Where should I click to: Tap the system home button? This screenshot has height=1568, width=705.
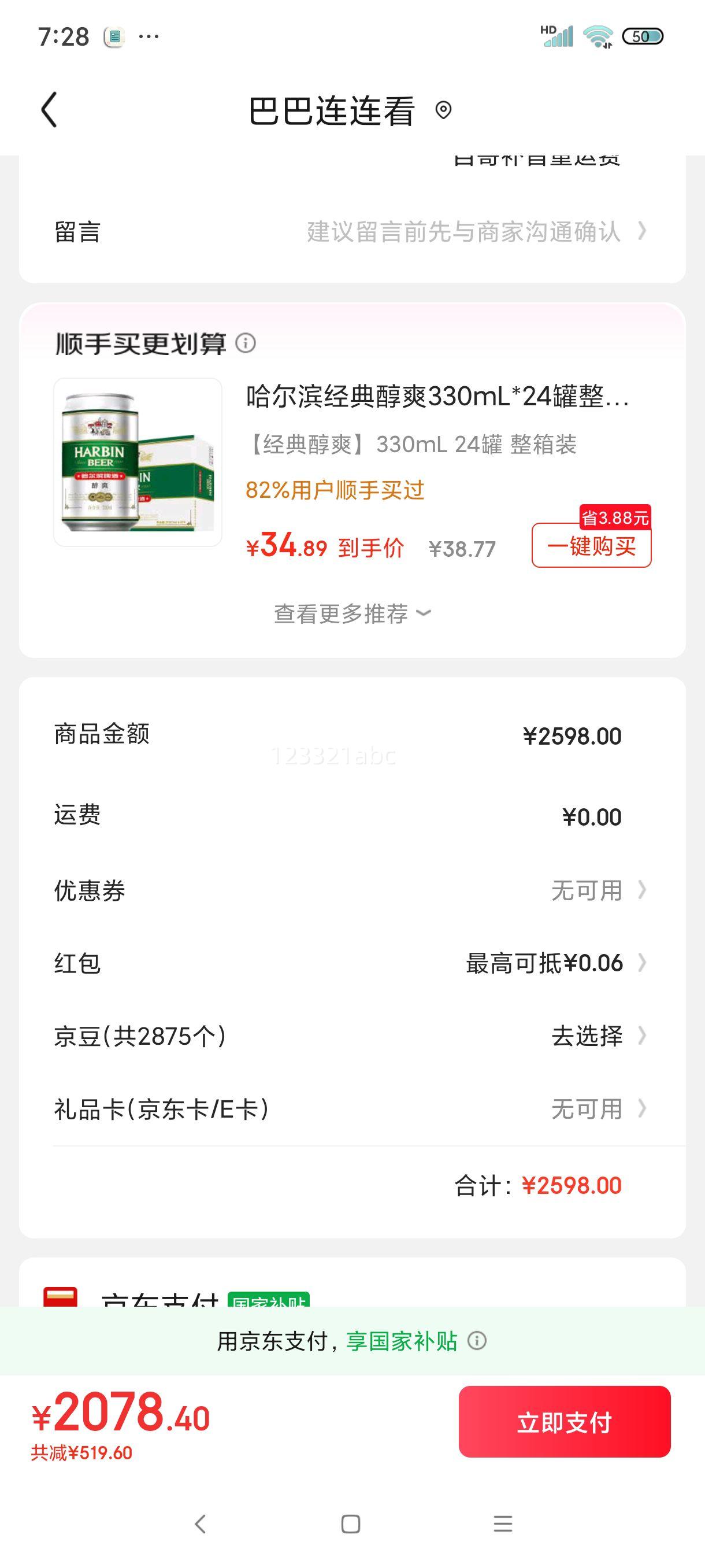[350, 1524]
